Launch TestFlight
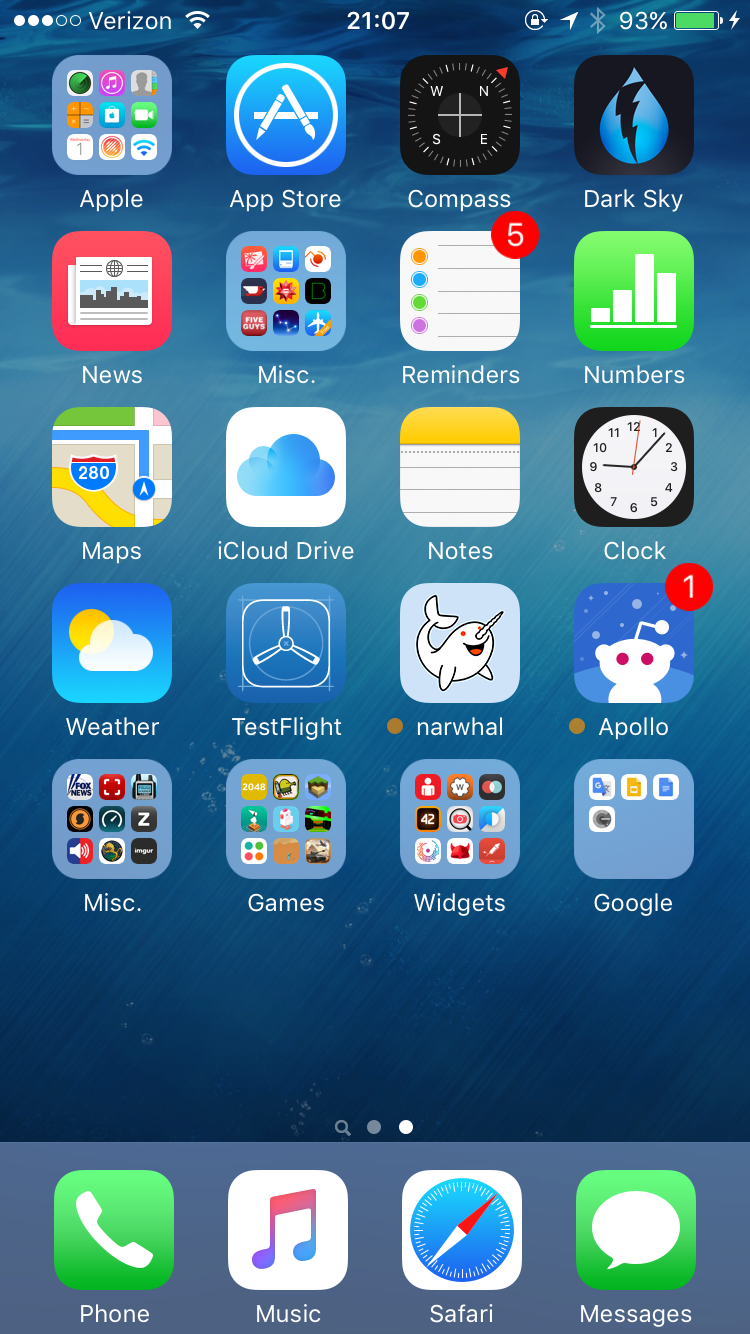The width and height of the screenshot is (750, 1334). (286, 643)
